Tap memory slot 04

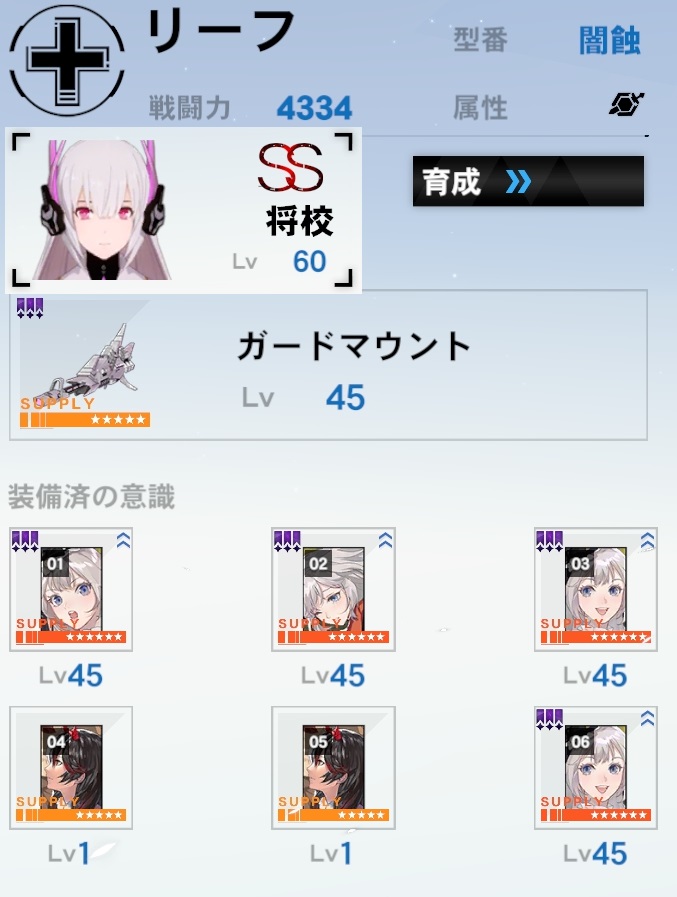point(71,768)
